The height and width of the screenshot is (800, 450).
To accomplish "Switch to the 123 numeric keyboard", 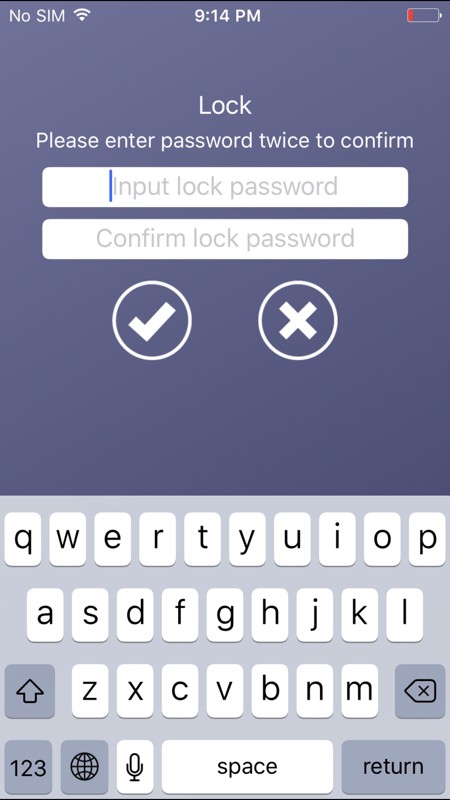I will click(28, 767).
